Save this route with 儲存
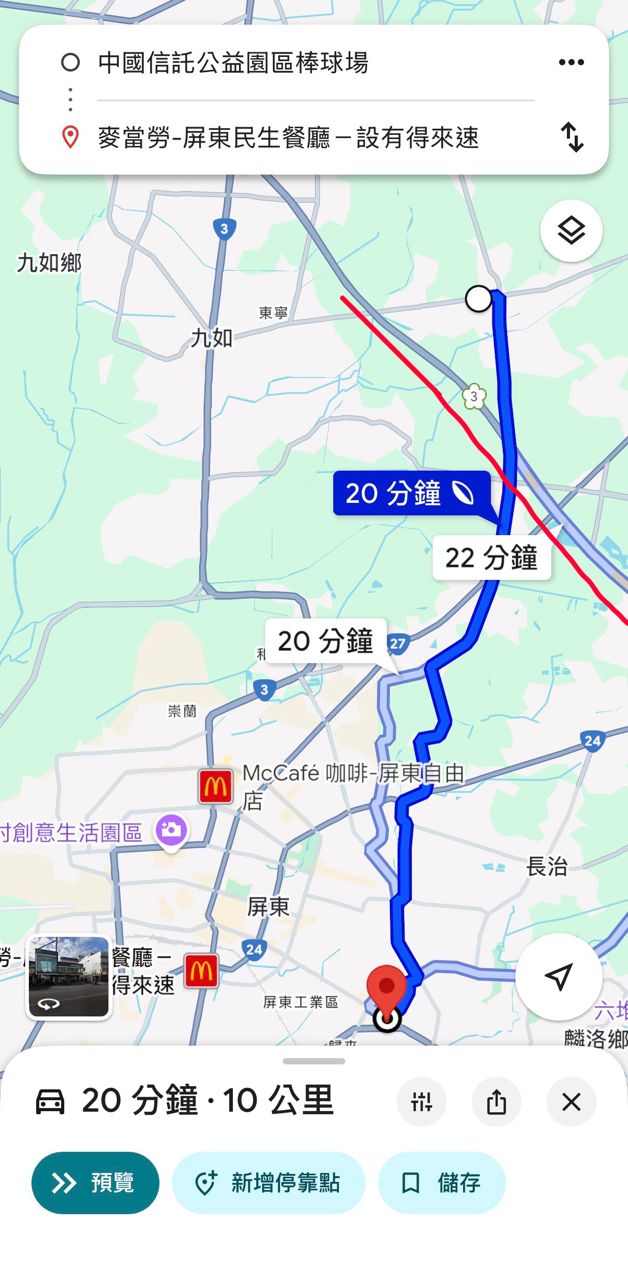628x1280 pixels. pos(441,1183)
